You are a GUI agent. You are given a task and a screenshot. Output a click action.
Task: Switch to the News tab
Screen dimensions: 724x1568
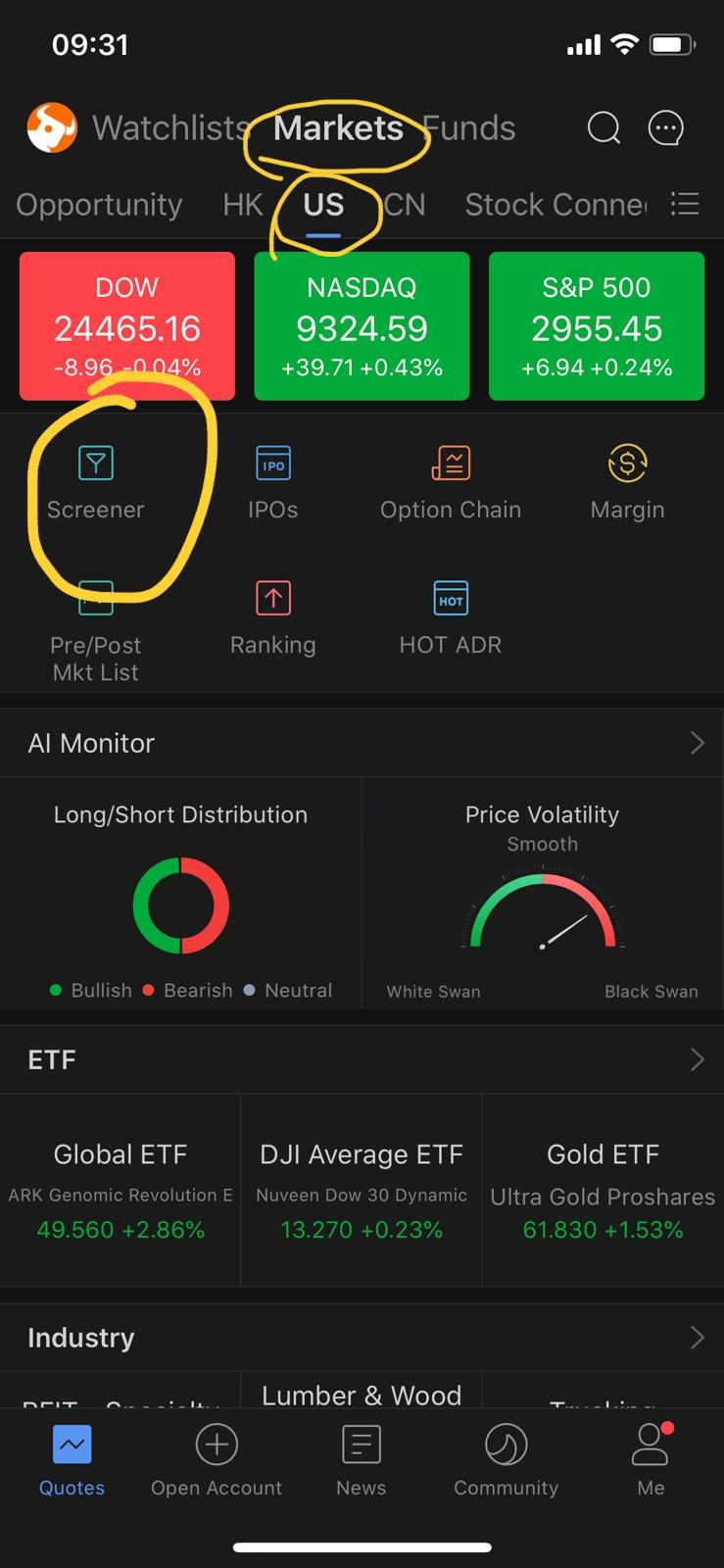point(361,1460)
